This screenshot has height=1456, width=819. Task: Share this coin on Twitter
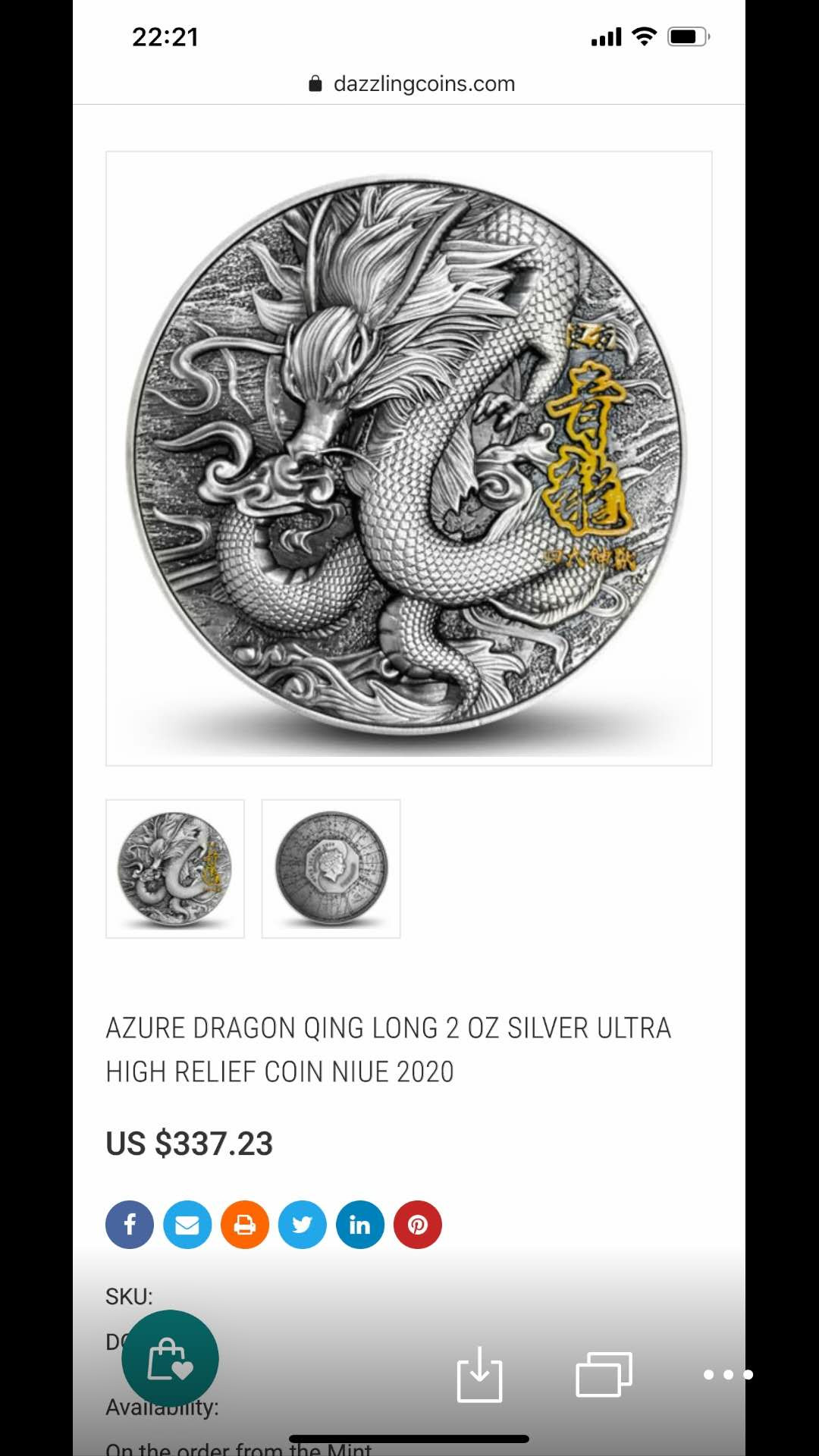point(303,1225)
